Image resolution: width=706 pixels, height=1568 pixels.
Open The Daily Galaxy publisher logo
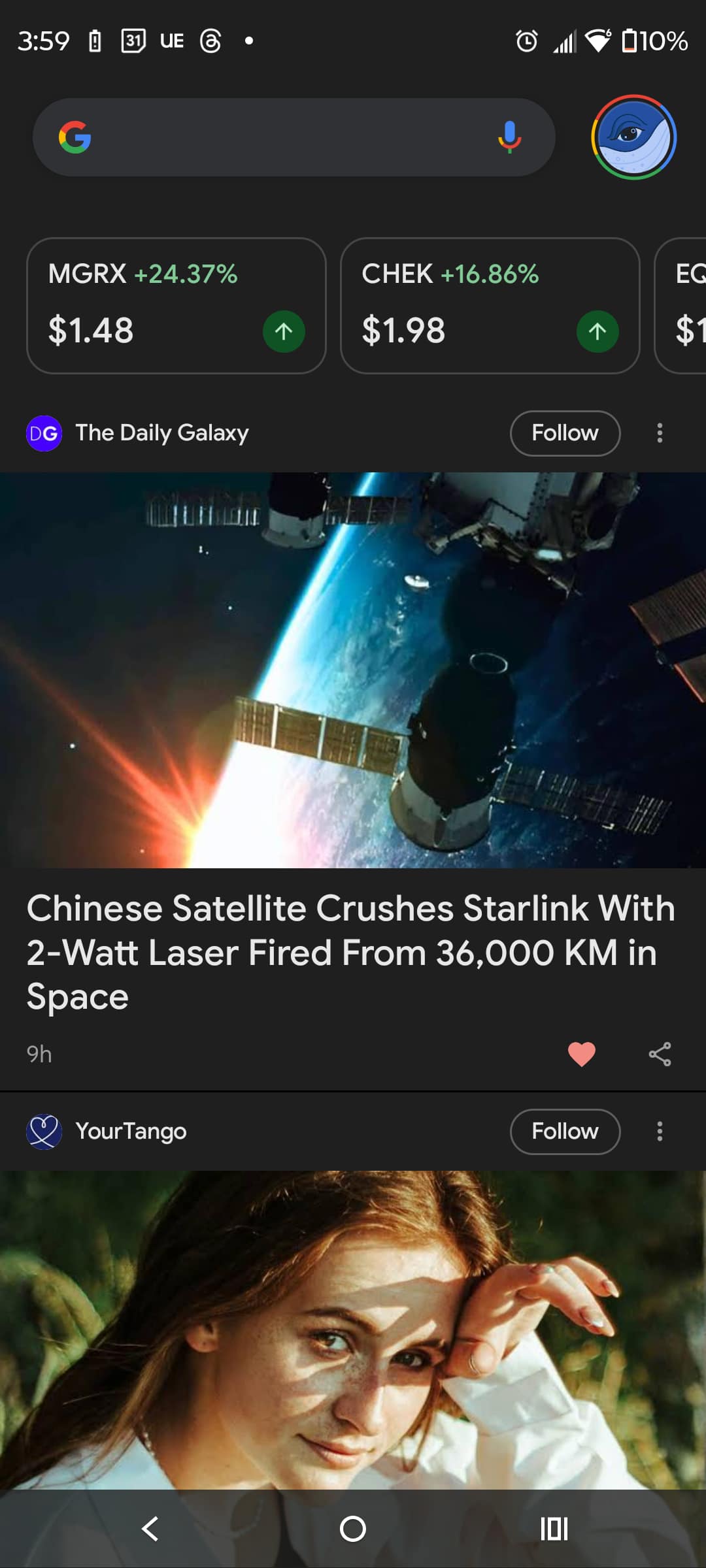point(43,433)
